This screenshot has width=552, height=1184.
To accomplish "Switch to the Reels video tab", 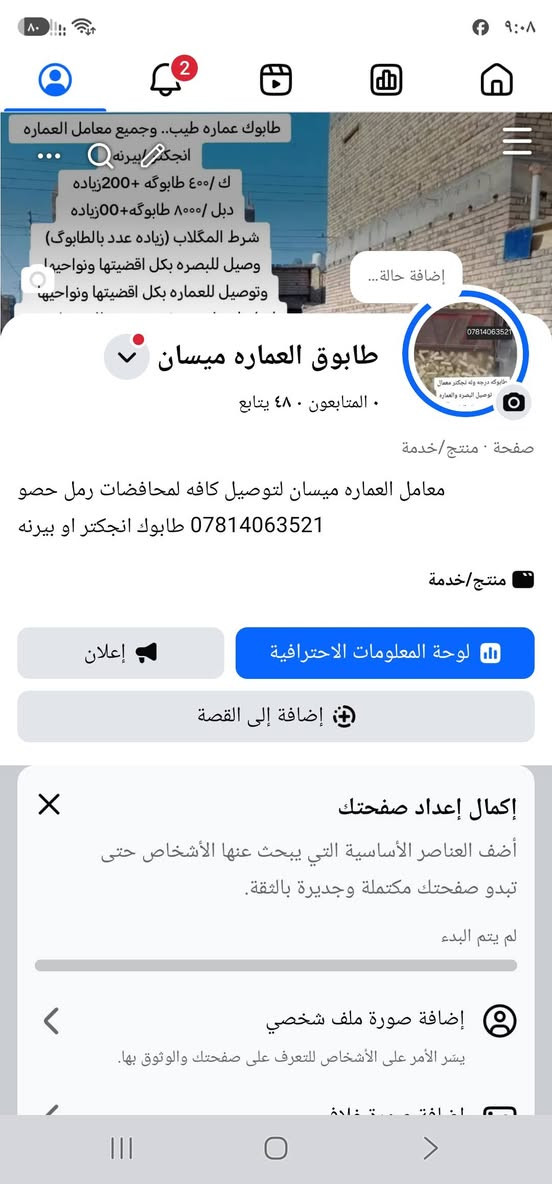I will point(276,80).
